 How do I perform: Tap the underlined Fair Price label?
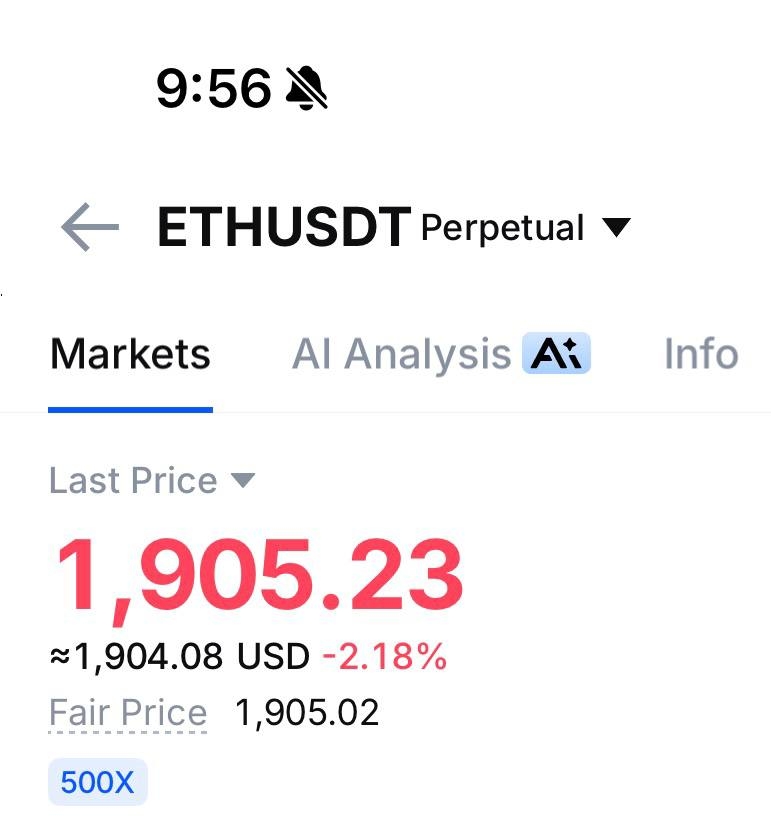128,714
